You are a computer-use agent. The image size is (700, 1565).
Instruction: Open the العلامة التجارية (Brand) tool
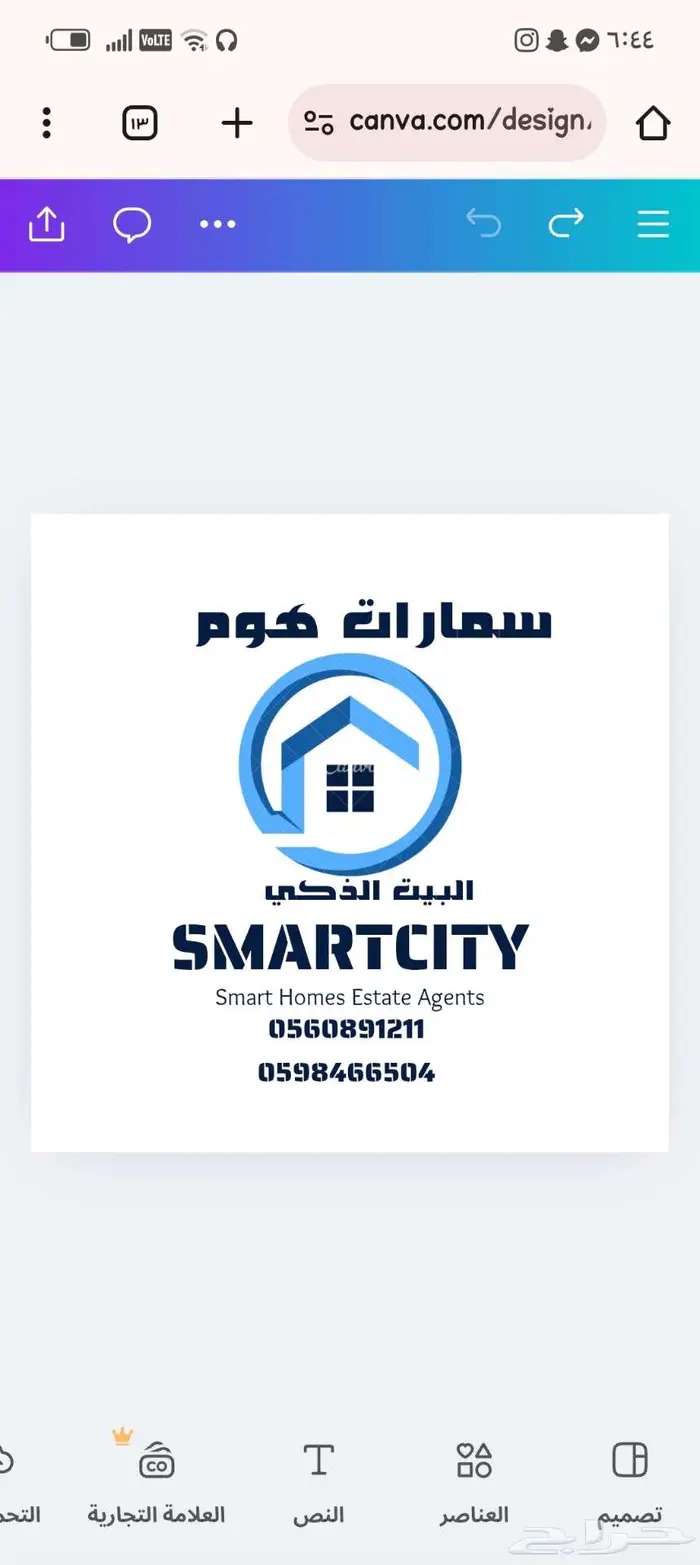pos(156,1480)
